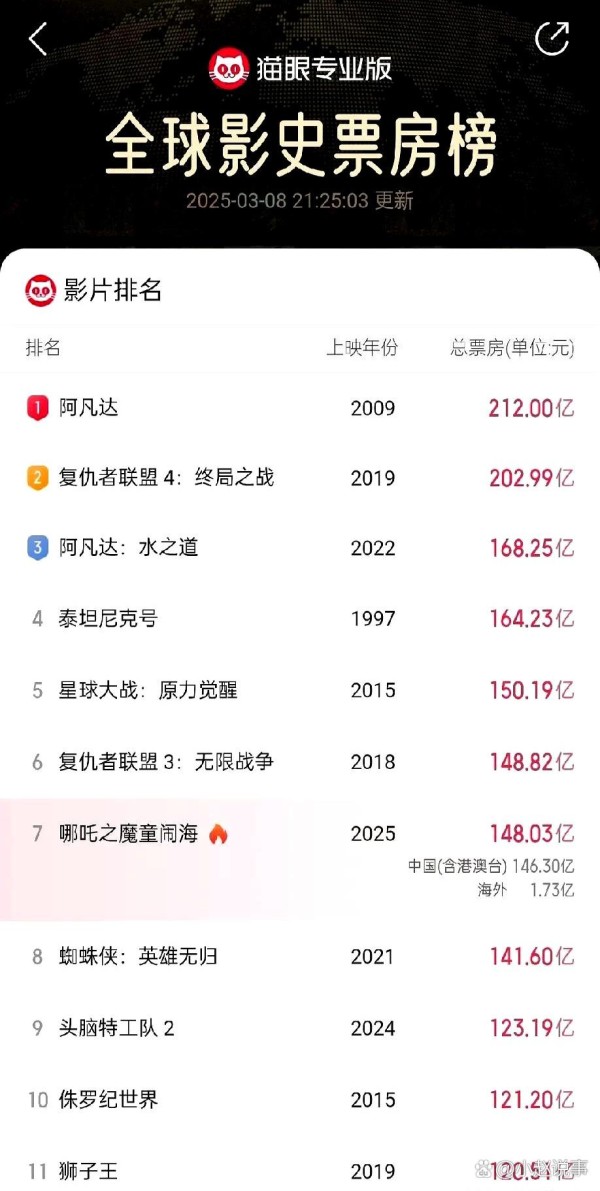Go back using the top-left arrow
Image resolution: width=600 pixels, height=1191 pixels.
tap(38, 39)
